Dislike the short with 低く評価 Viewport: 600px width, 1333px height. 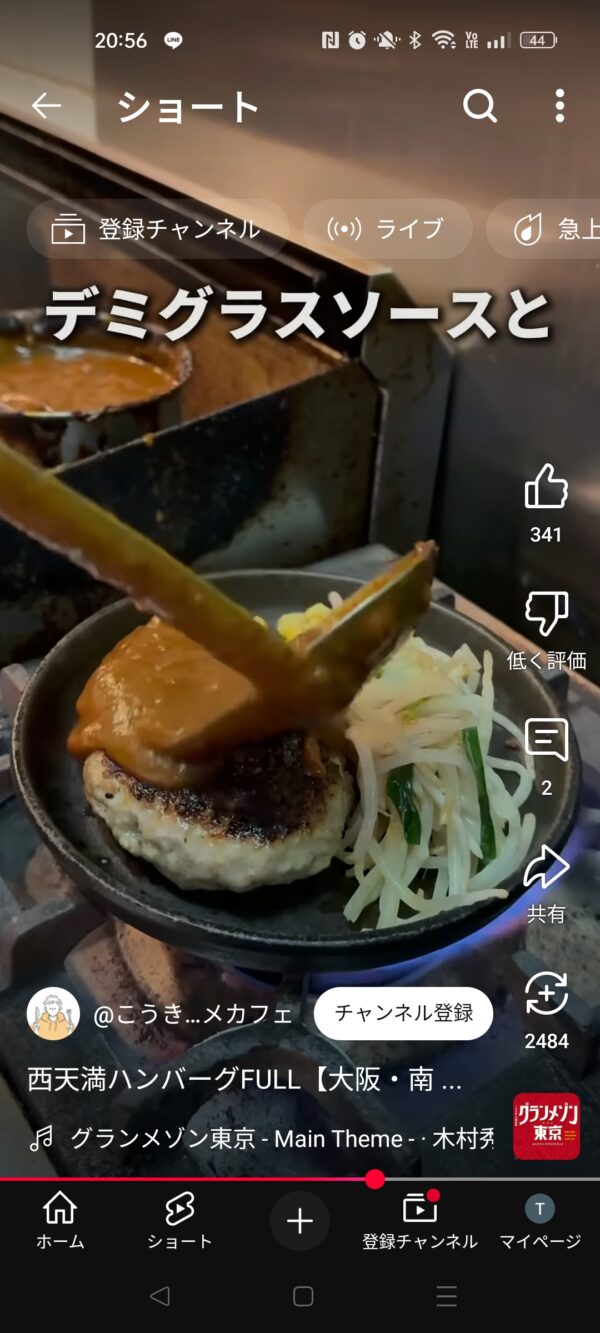pos(546,615)
